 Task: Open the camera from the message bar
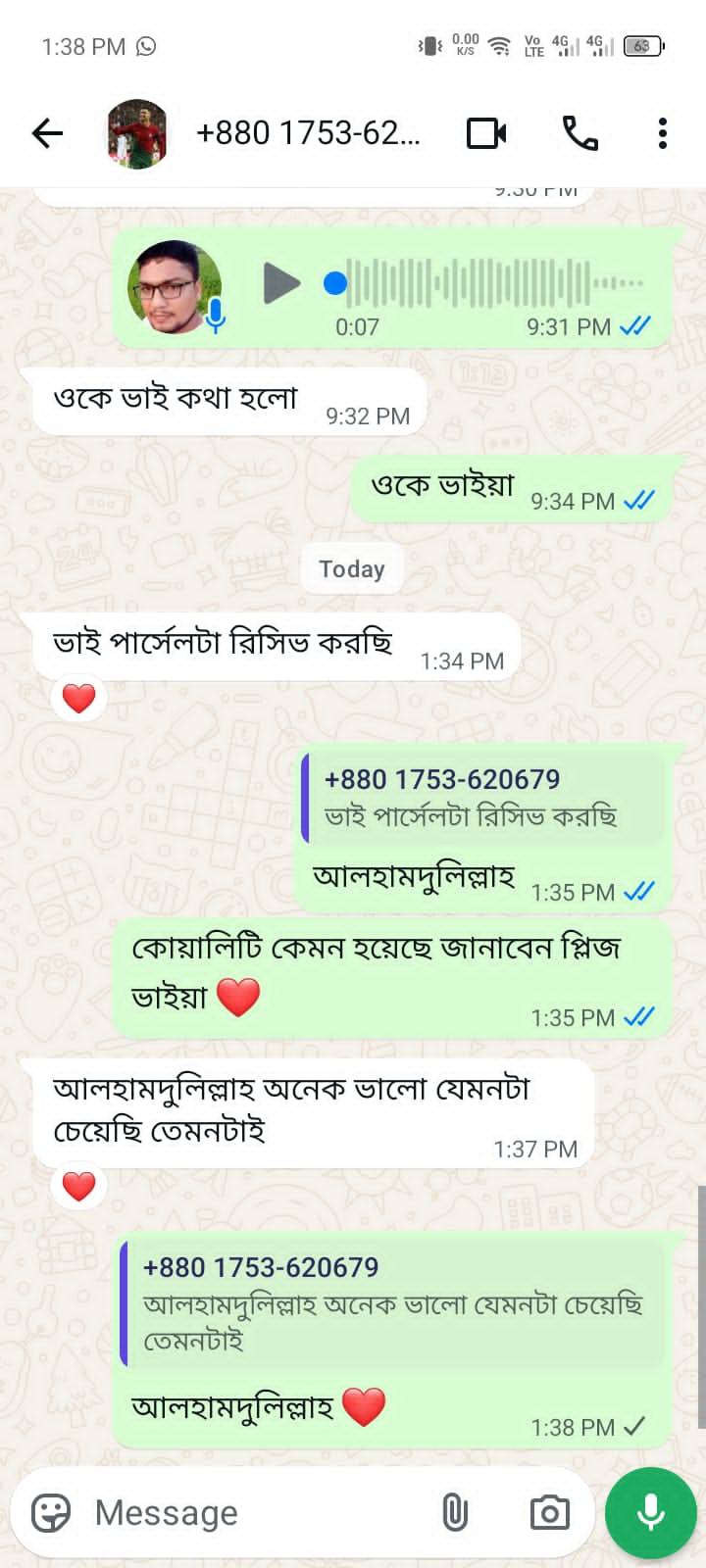coord(549,1512)
